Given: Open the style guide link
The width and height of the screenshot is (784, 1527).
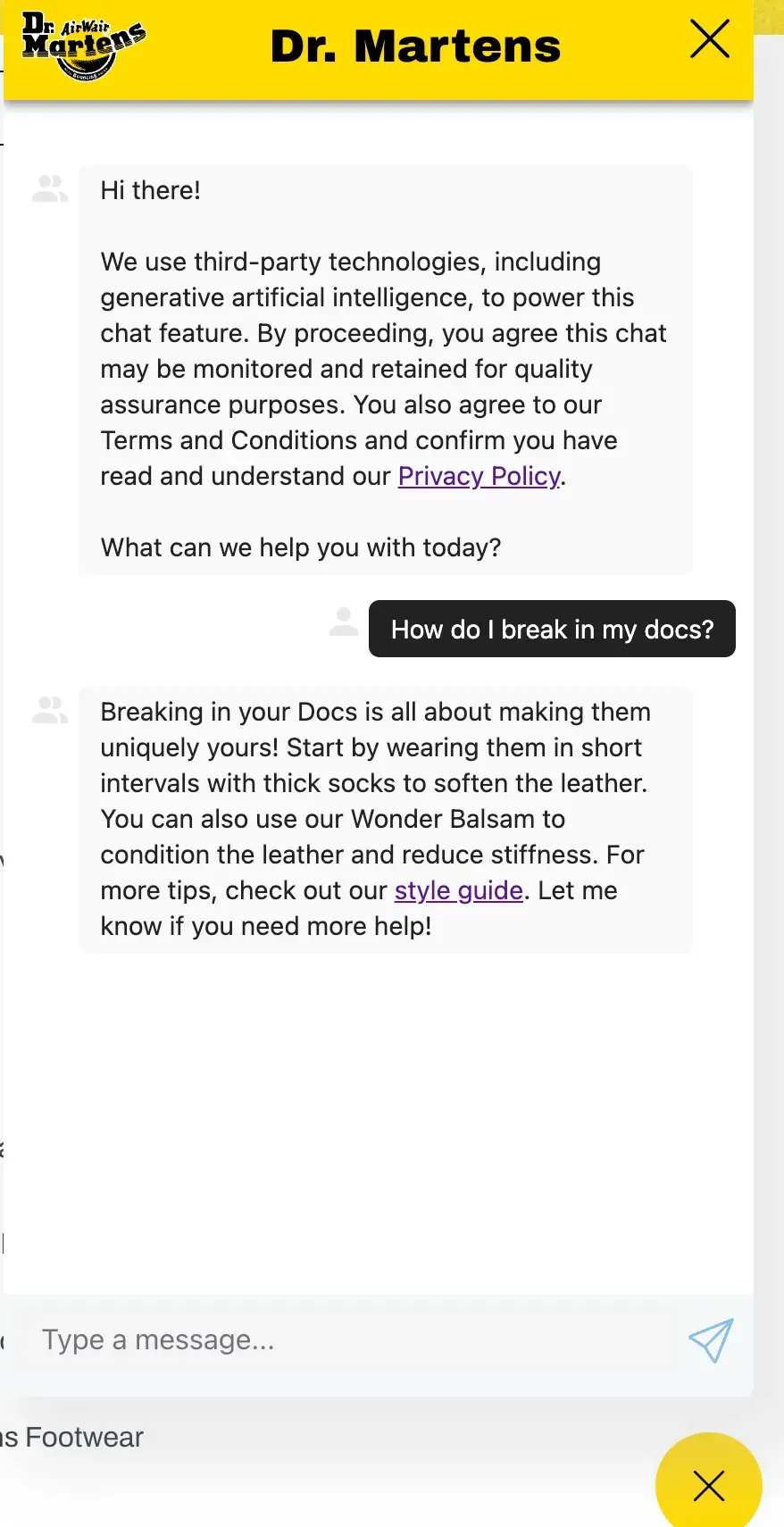Looking at the screenshot, I should point(458,890).
